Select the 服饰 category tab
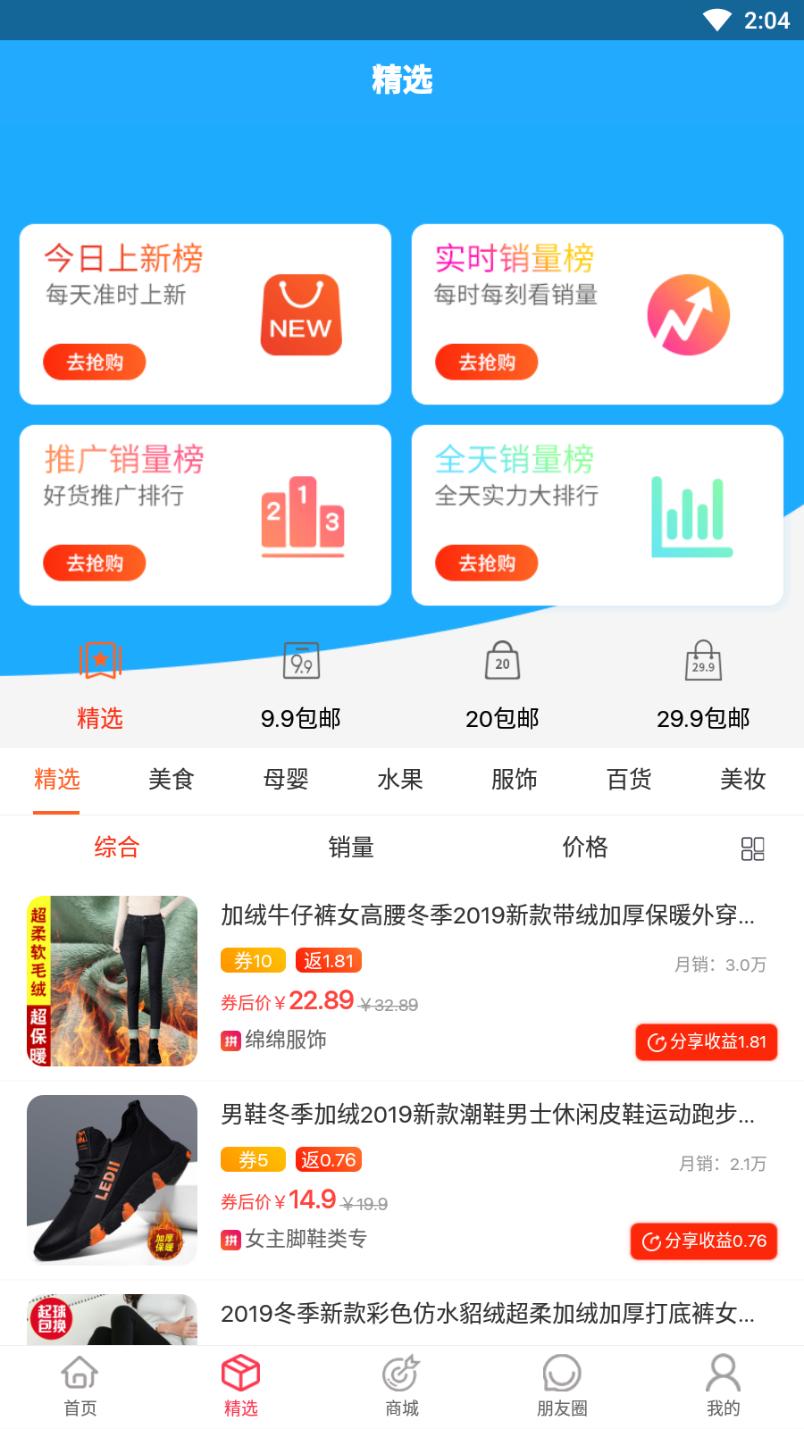Screen dimensions: 804x1429 tap(514, 780)
